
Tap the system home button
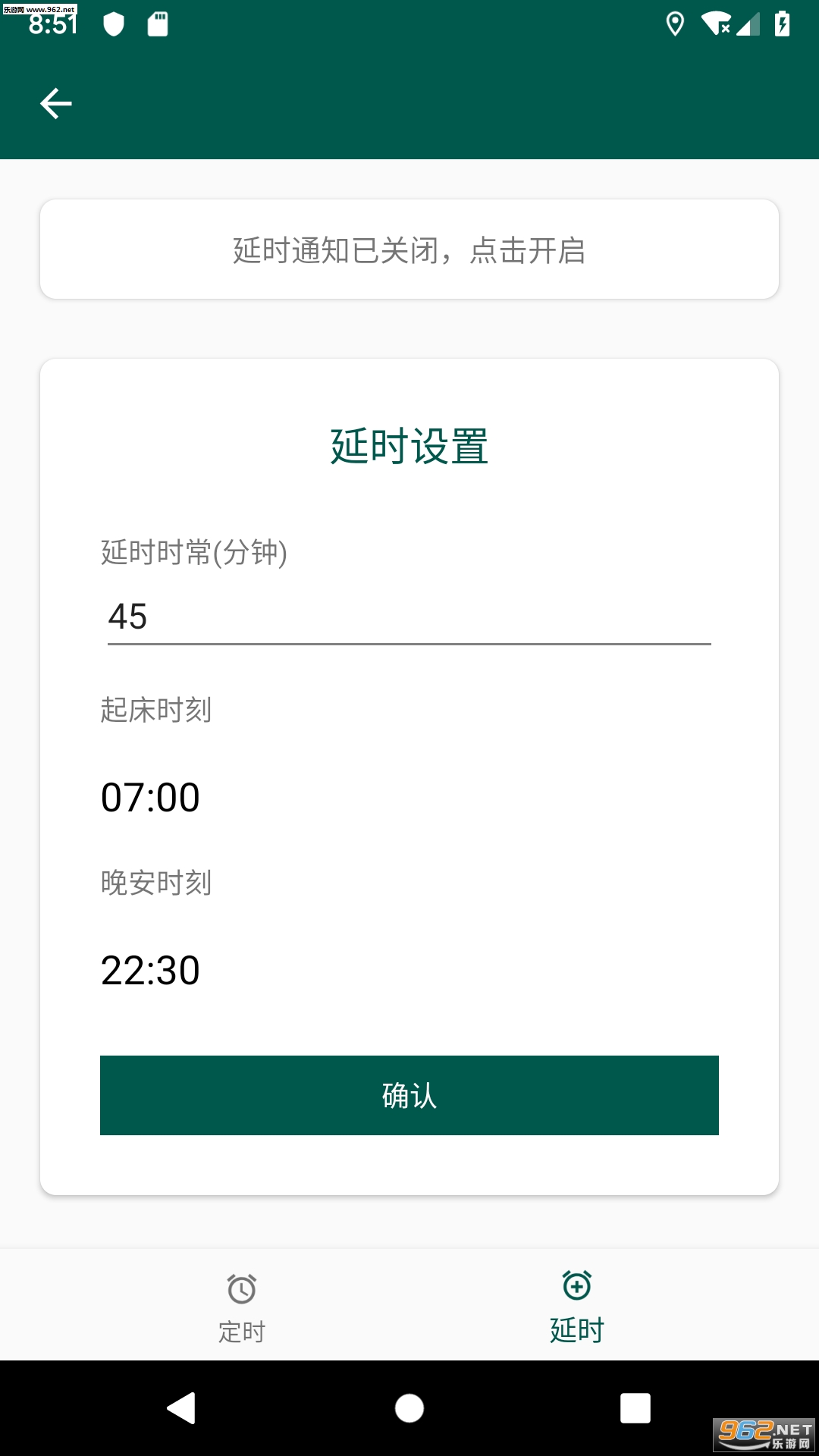409,1408
